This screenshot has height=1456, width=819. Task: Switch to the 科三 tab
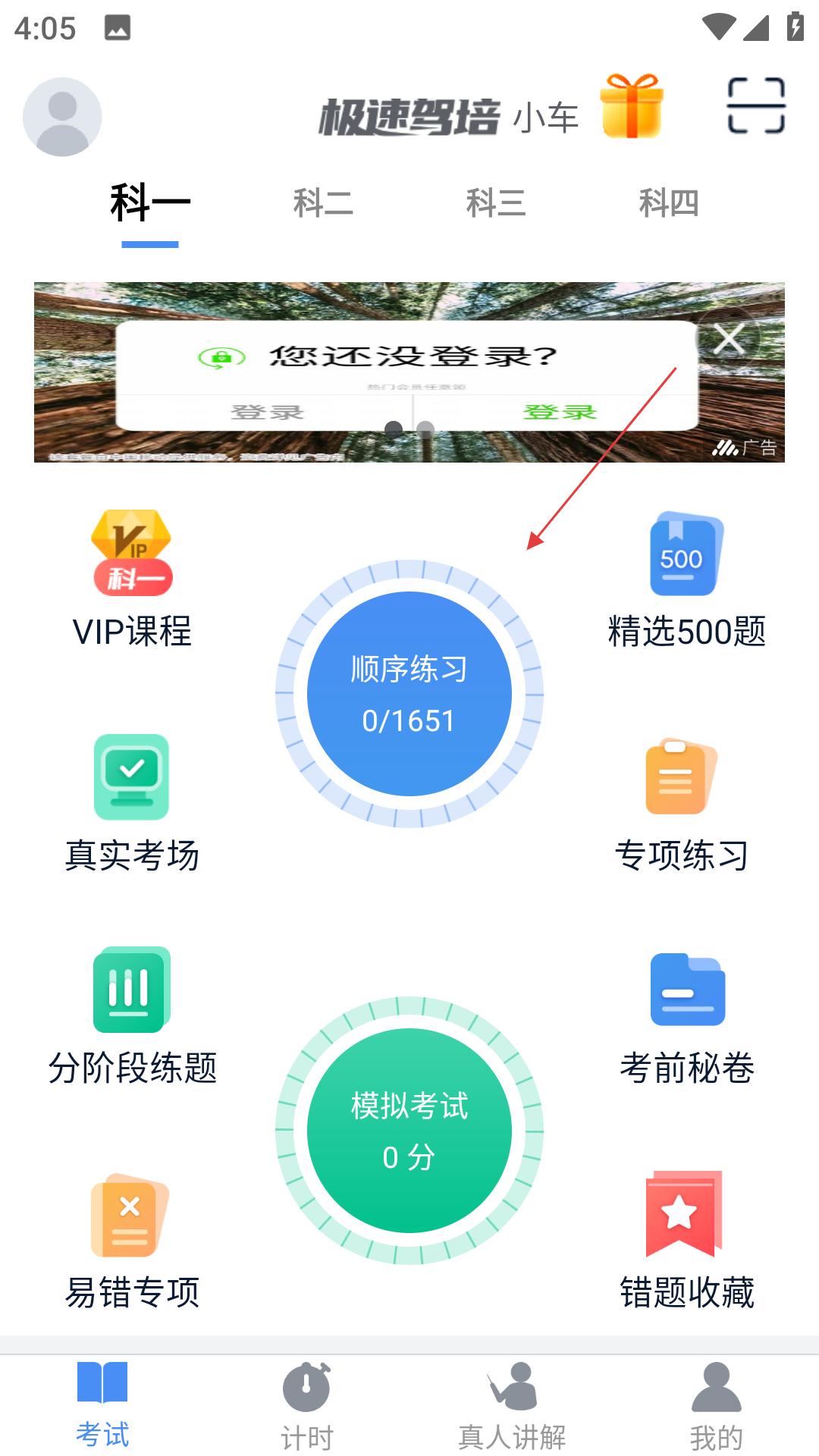[495, 203]
